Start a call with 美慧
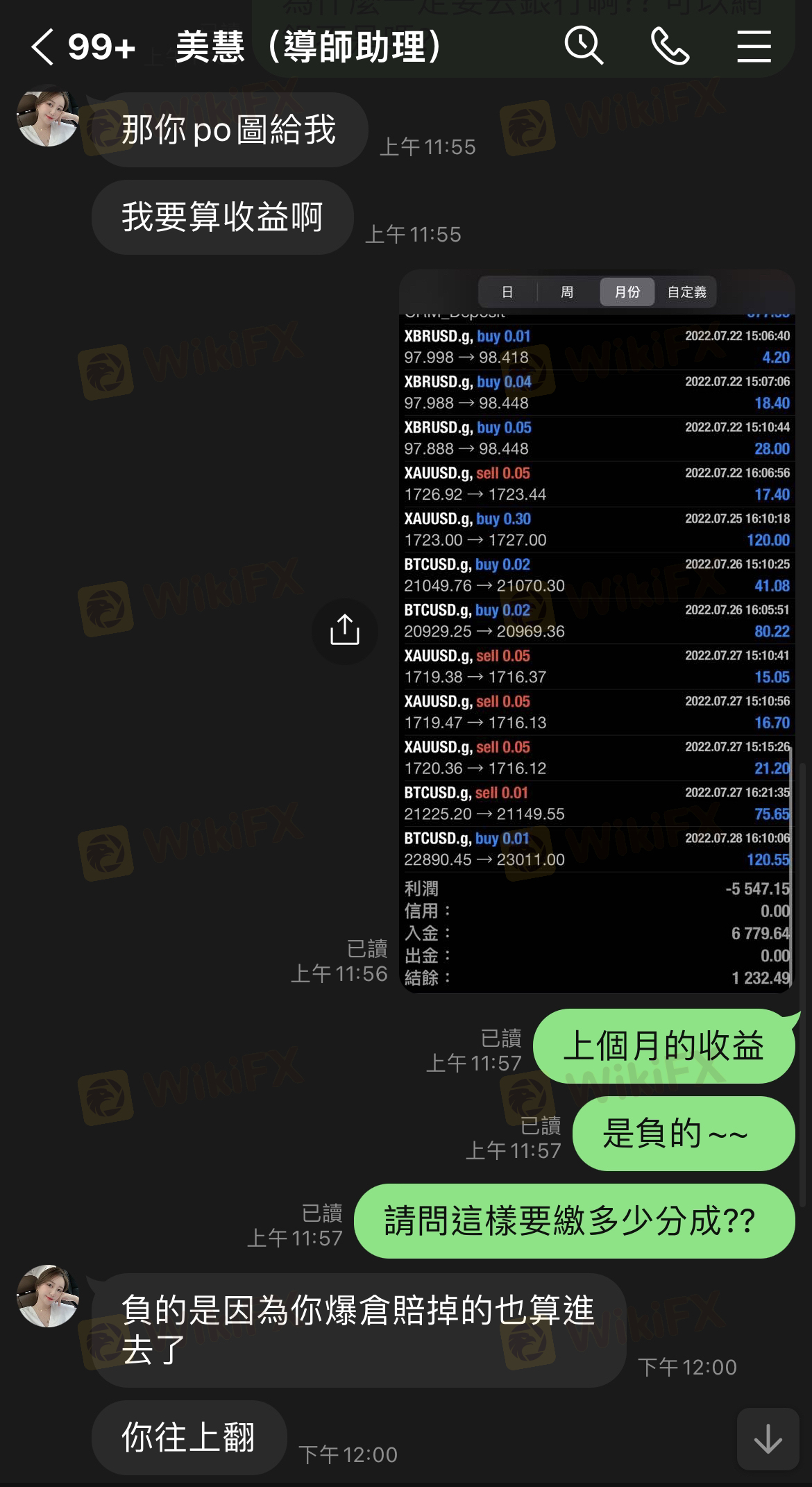 [x=669, y=47]
